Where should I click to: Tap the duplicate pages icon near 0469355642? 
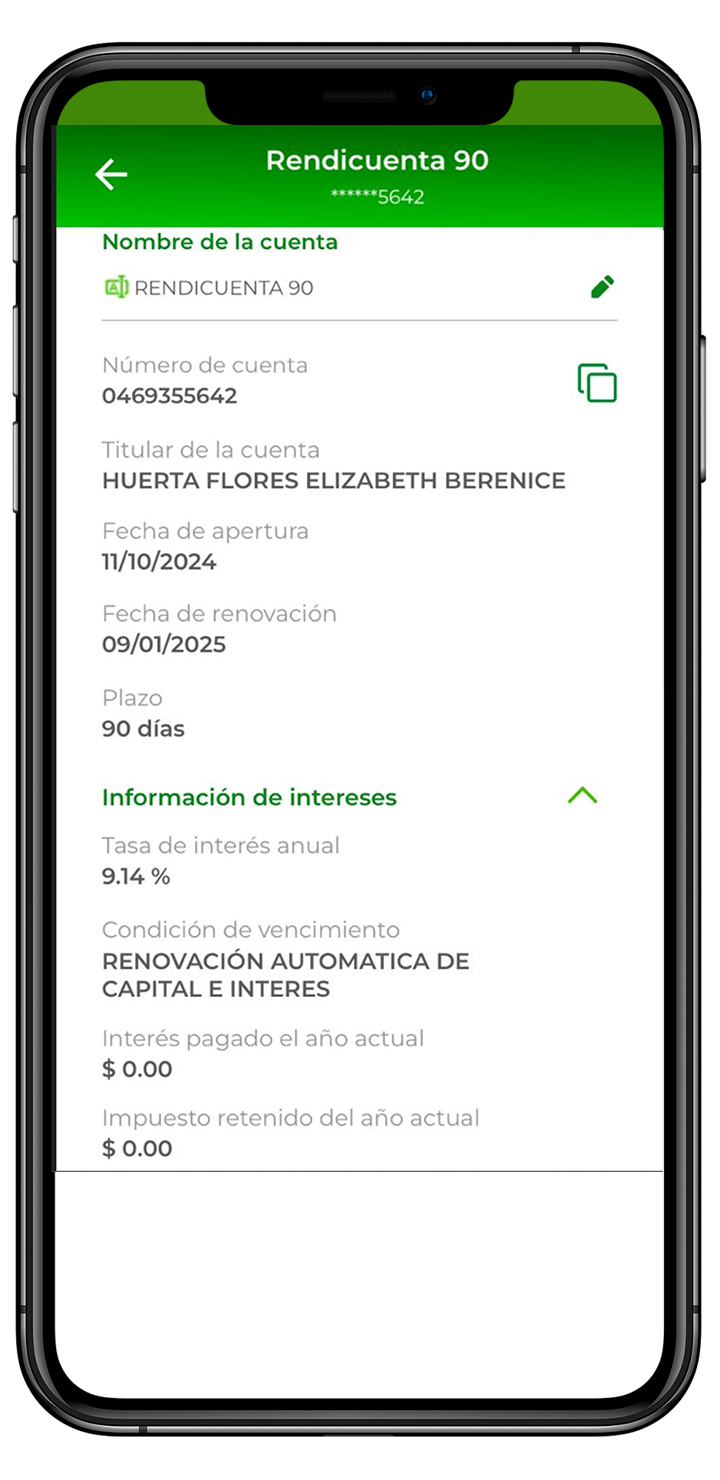[596, 383]
